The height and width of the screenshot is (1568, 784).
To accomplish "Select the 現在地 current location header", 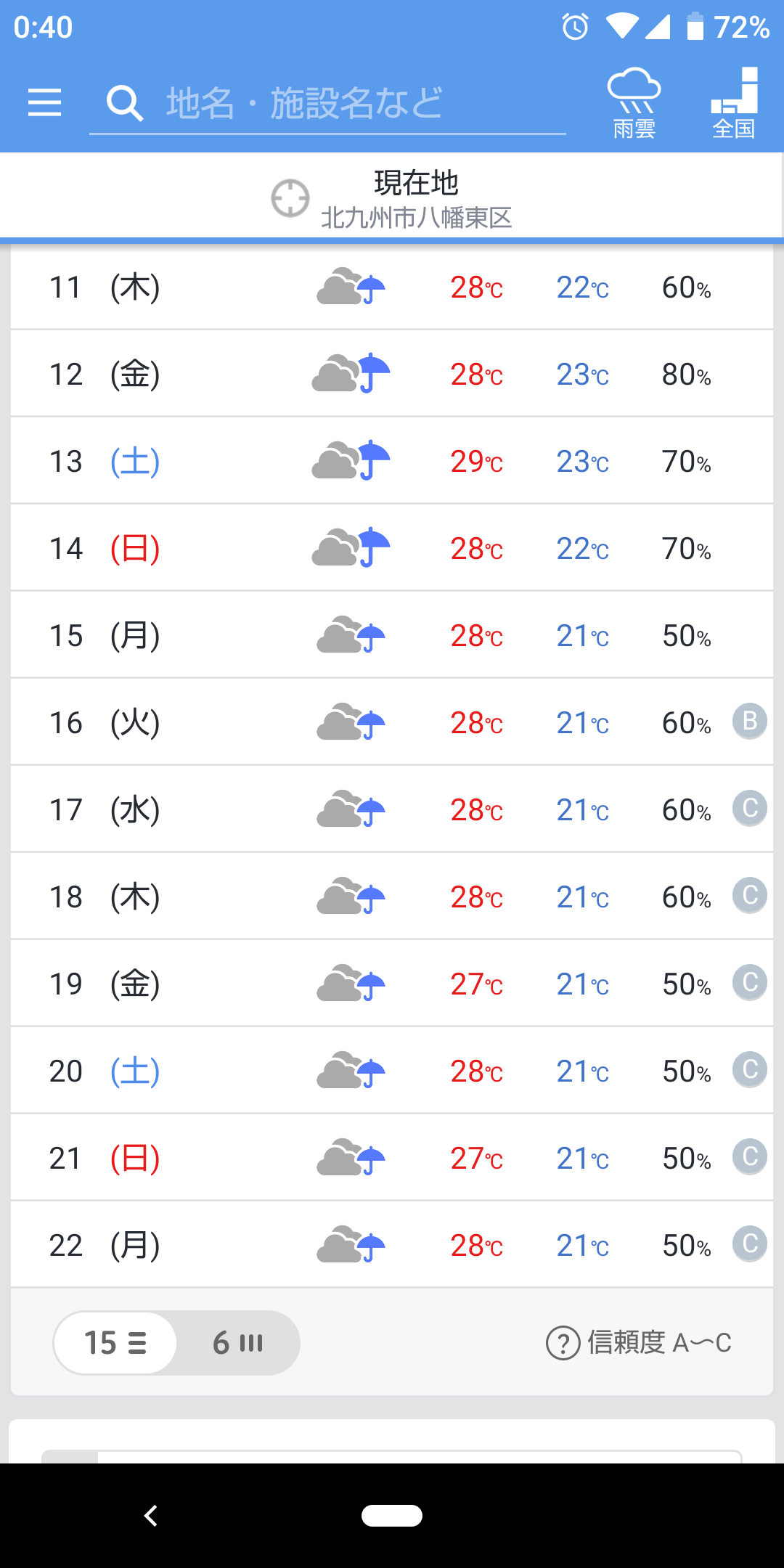I will [393, 197].
